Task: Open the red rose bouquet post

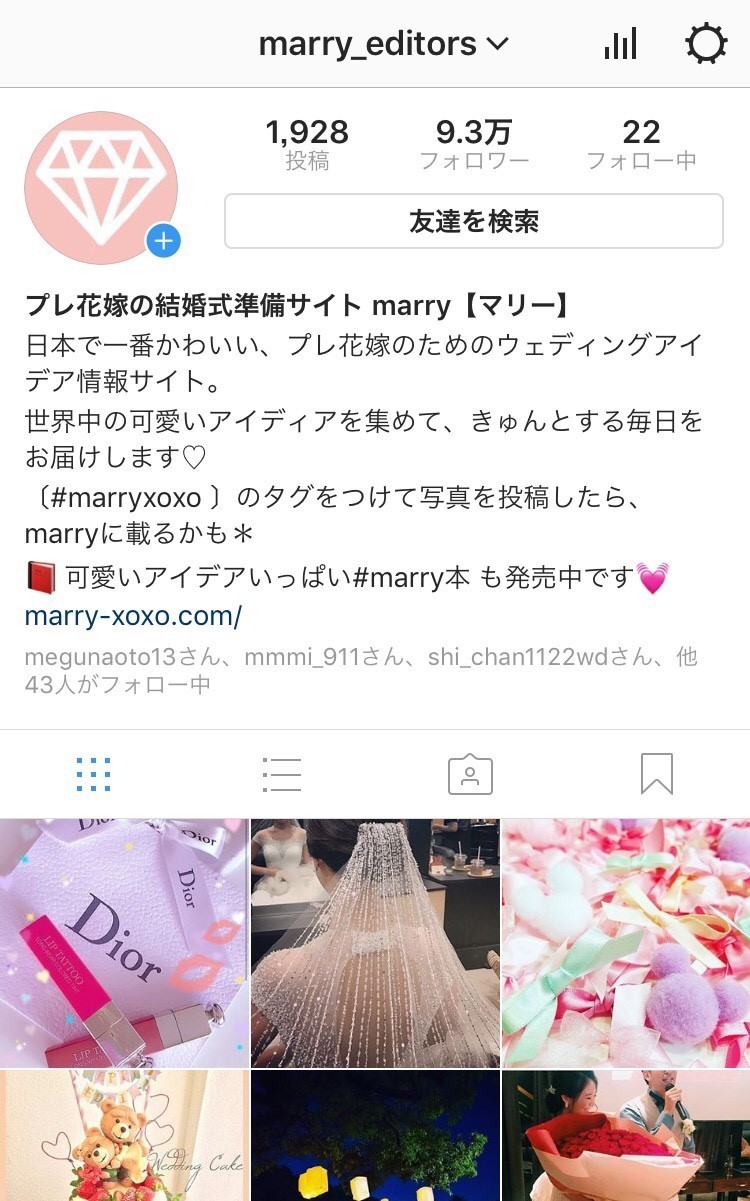Action: [x=626, y=1136]
